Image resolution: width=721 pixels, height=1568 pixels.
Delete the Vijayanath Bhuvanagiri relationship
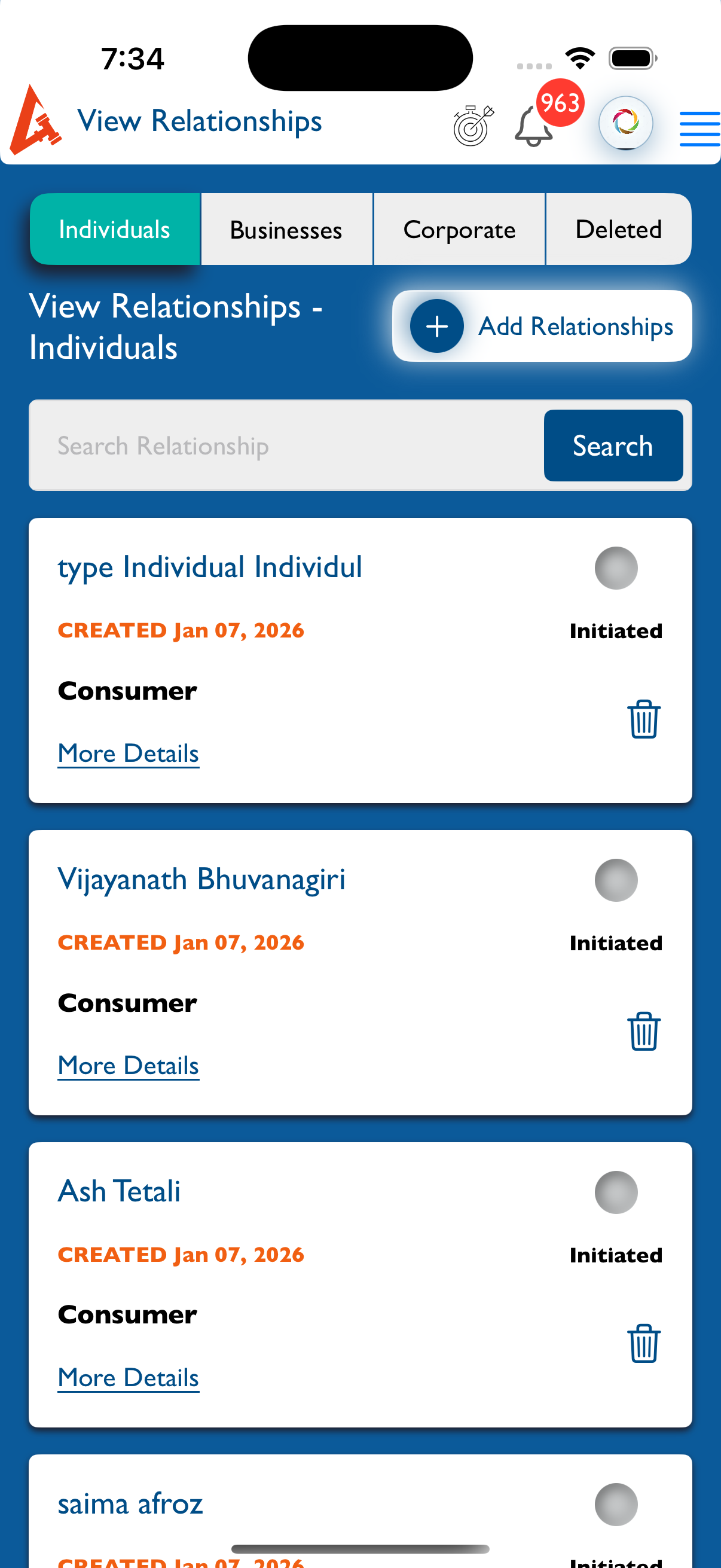644,1031
